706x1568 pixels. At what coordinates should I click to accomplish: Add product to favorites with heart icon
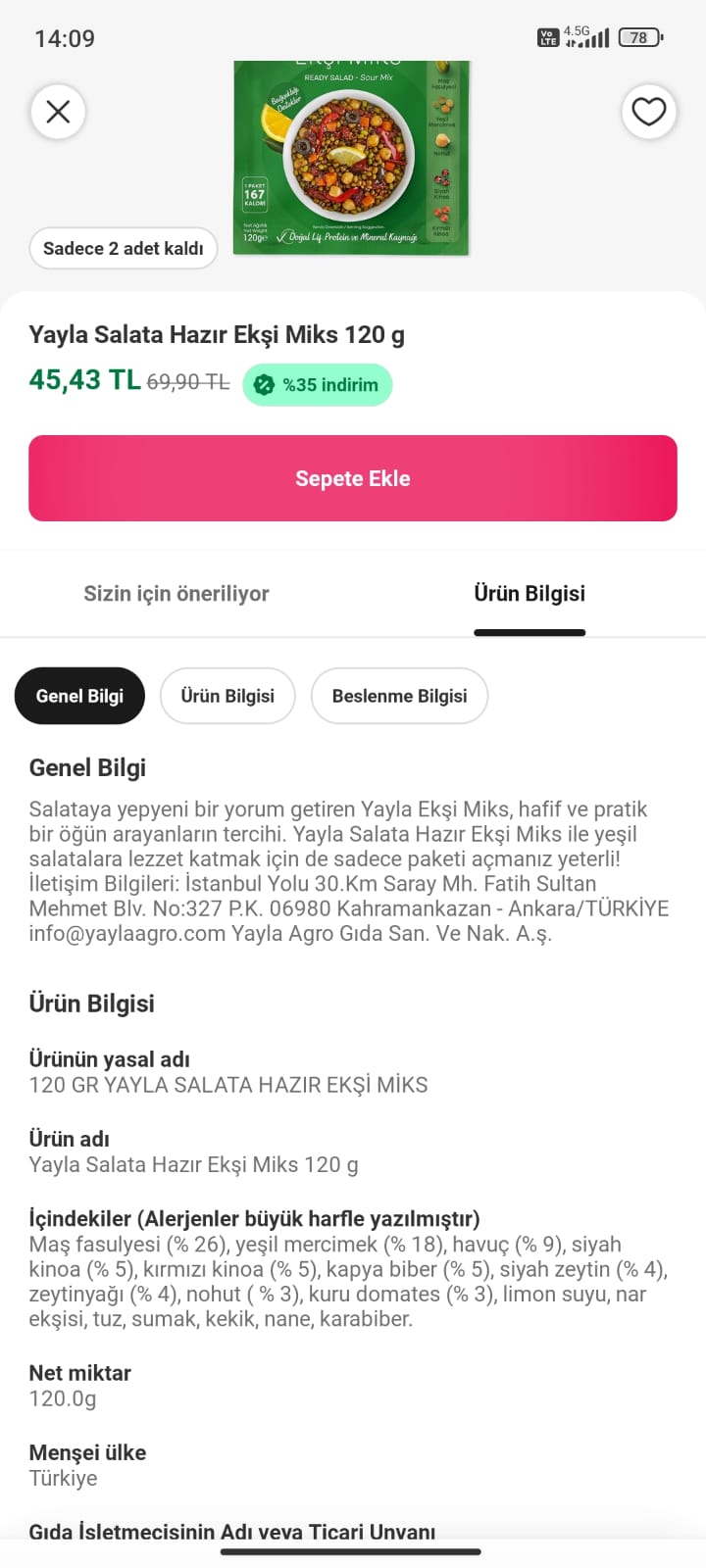pyautogui.click(x=648, y=112)
